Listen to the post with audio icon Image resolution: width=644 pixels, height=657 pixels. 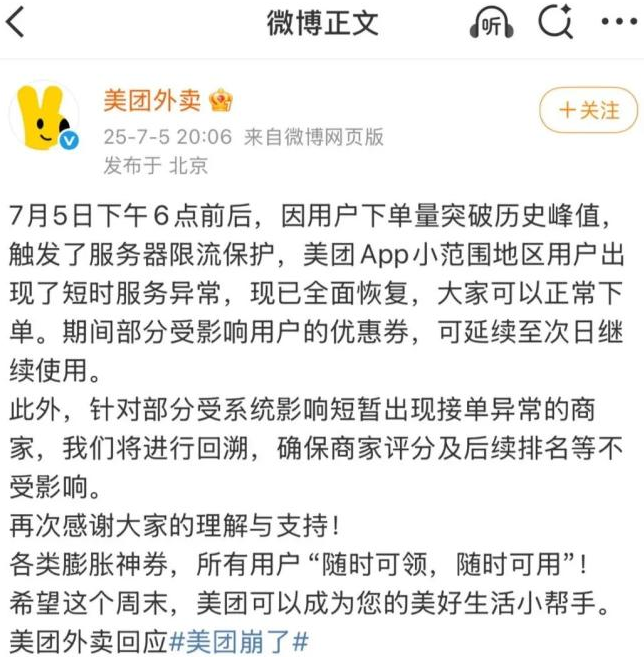(491, 23)
